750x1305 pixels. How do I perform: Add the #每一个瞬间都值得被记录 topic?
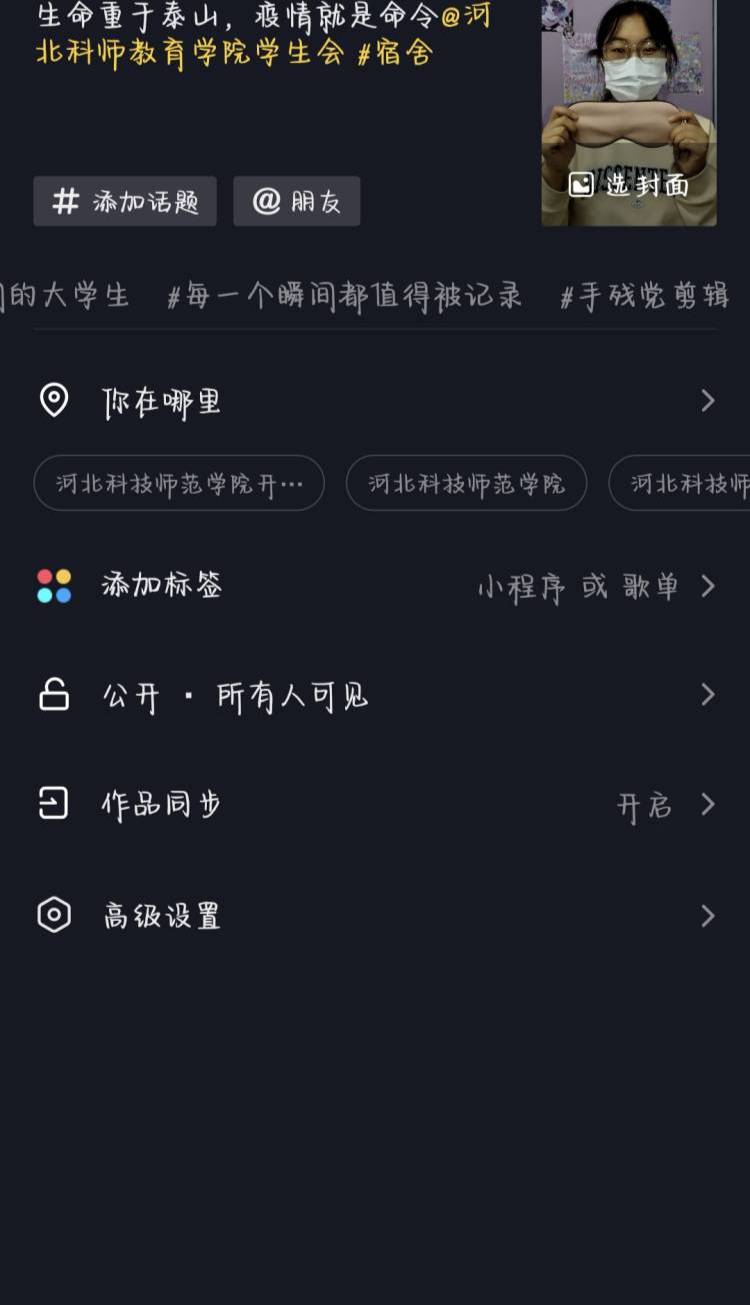click(x=345, y=295)
